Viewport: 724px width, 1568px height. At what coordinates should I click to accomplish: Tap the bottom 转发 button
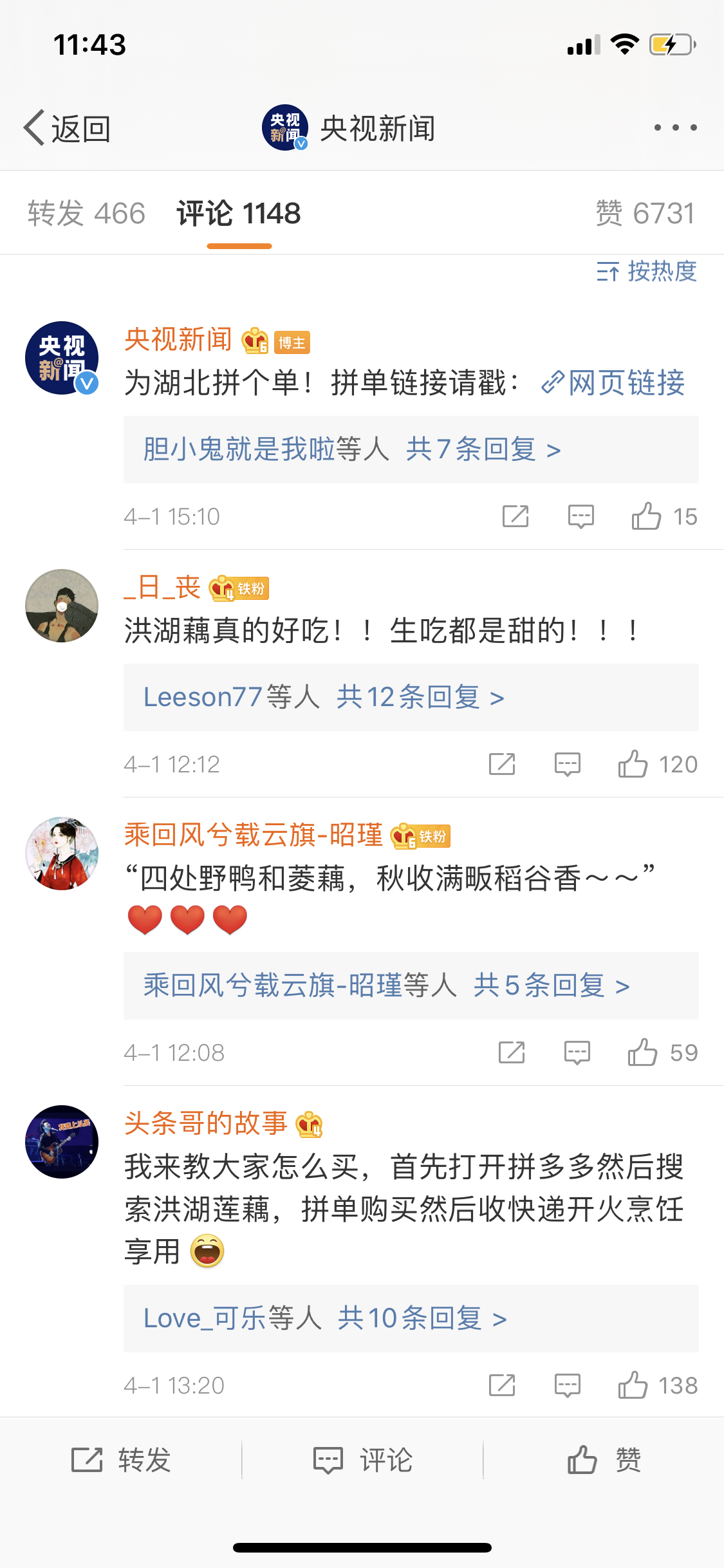click(x=121, y=1460)
